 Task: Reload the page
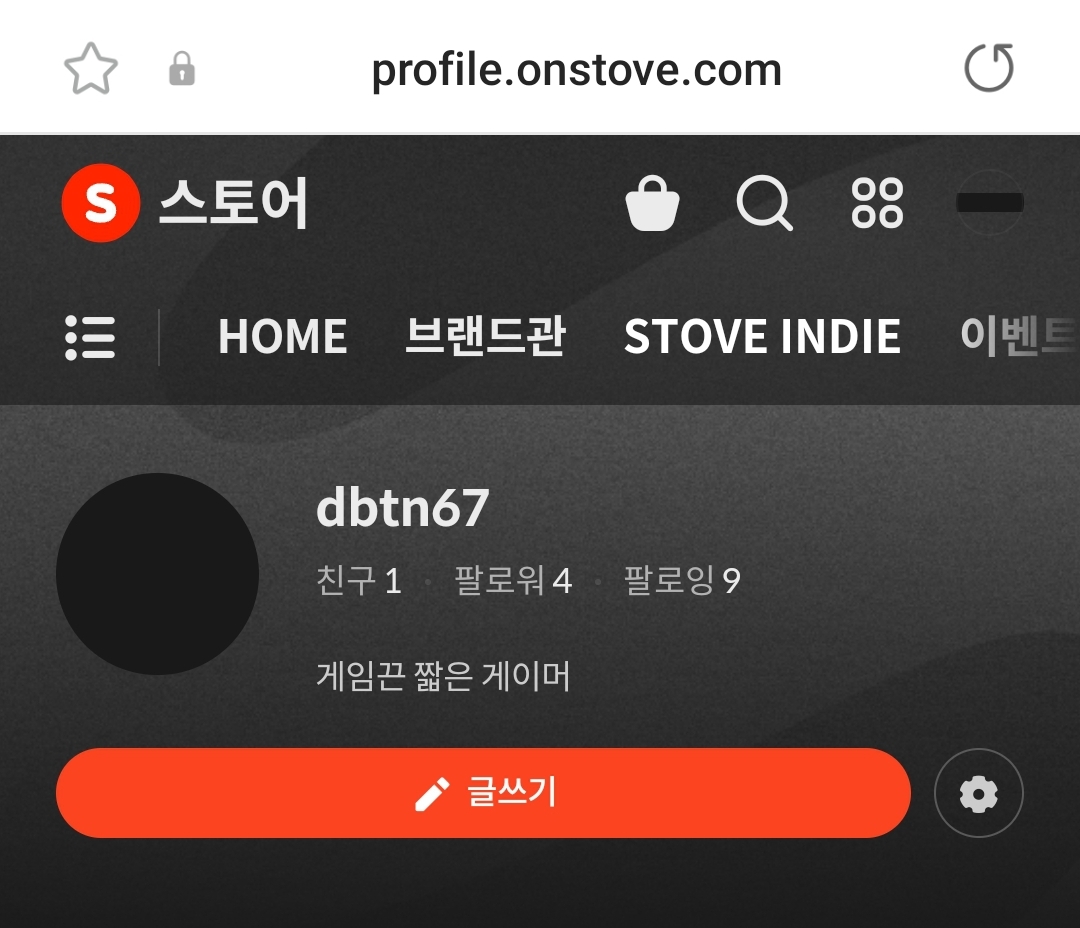(988, 69)
